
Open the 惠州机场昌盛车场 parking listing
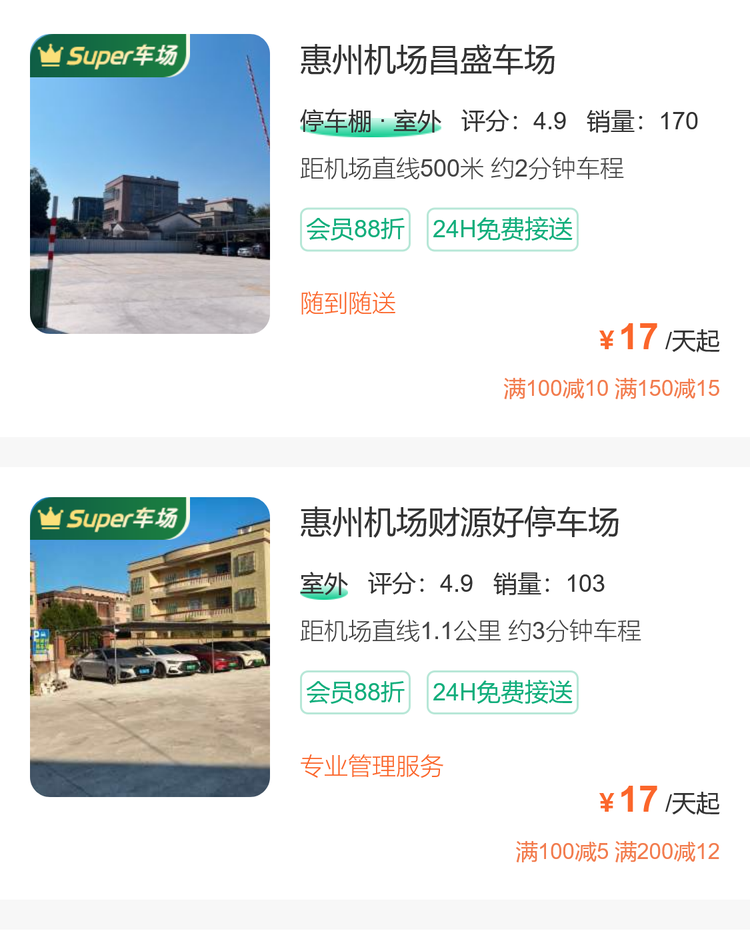point(427,60)
